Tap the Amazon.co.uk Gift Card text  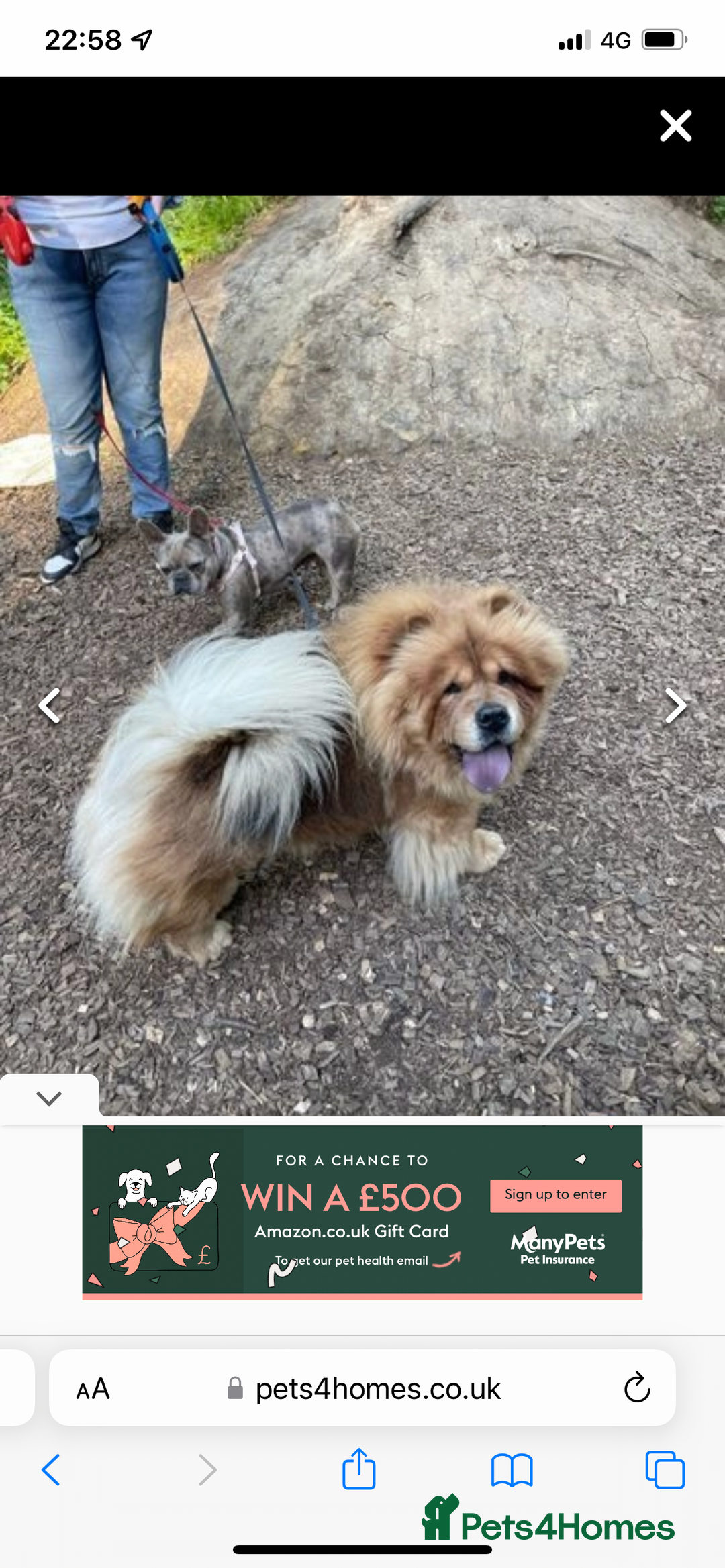pyautogui.click(x=352, y=1231)
